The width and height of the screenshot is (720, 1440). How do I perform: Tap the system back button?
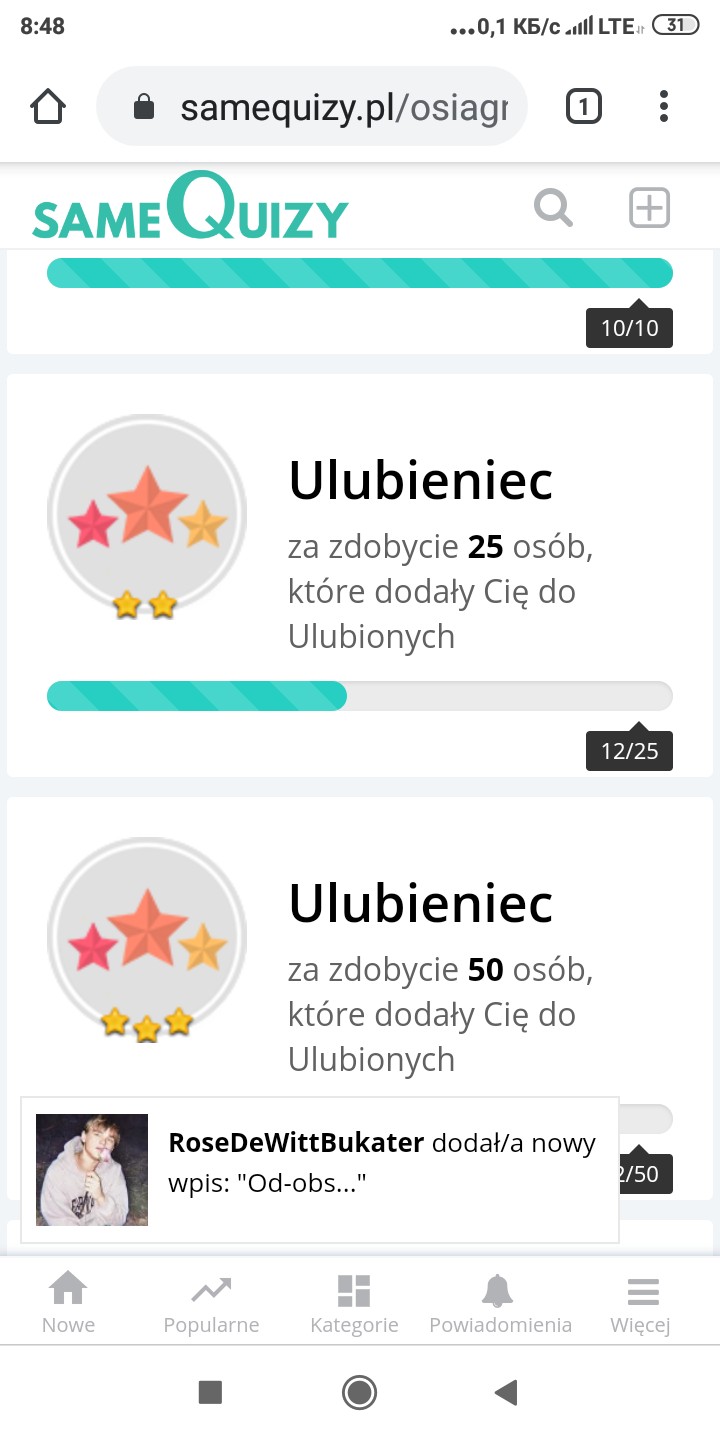tap(507, 1392)
